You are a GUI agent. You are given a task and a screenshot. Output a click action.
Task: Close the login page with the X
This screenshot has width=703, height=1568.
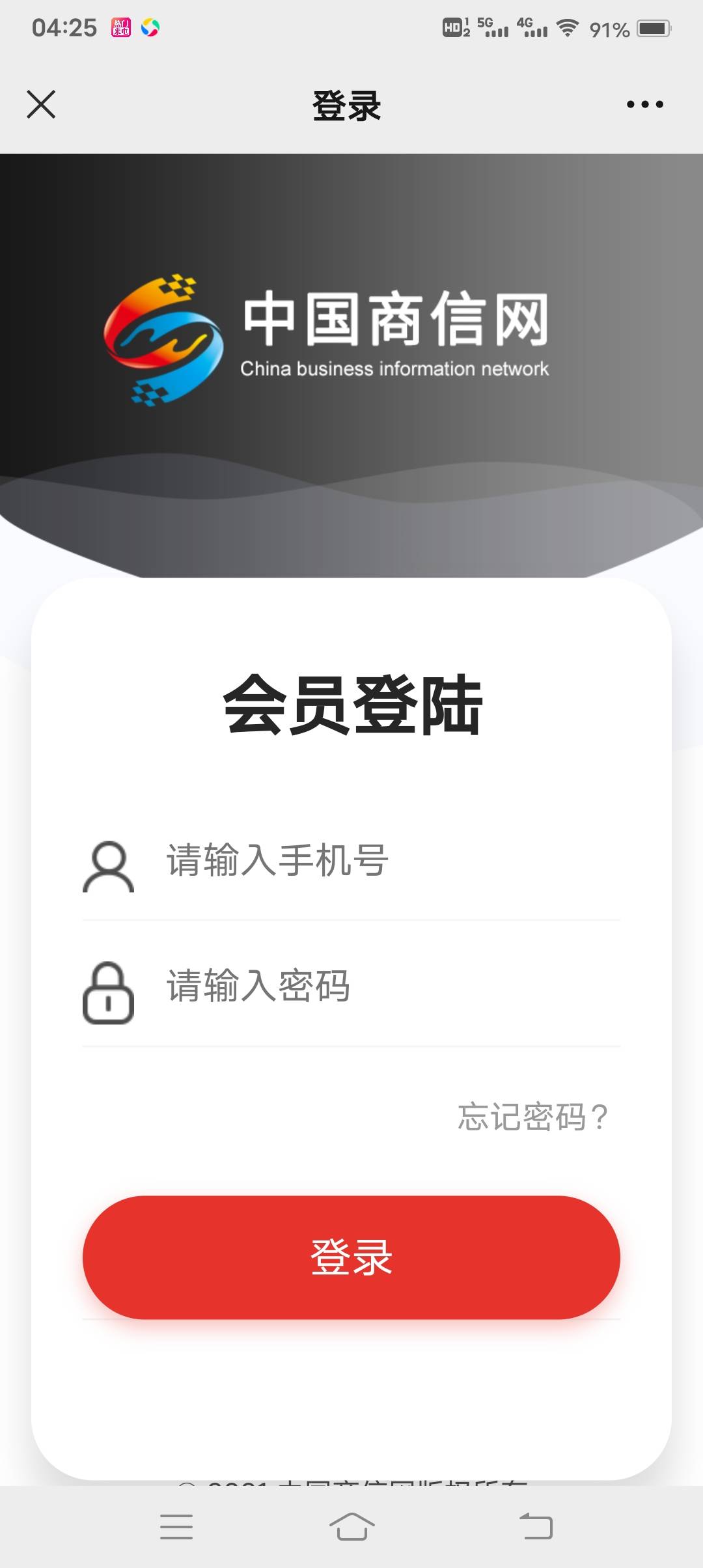click(x=41, y=104)
